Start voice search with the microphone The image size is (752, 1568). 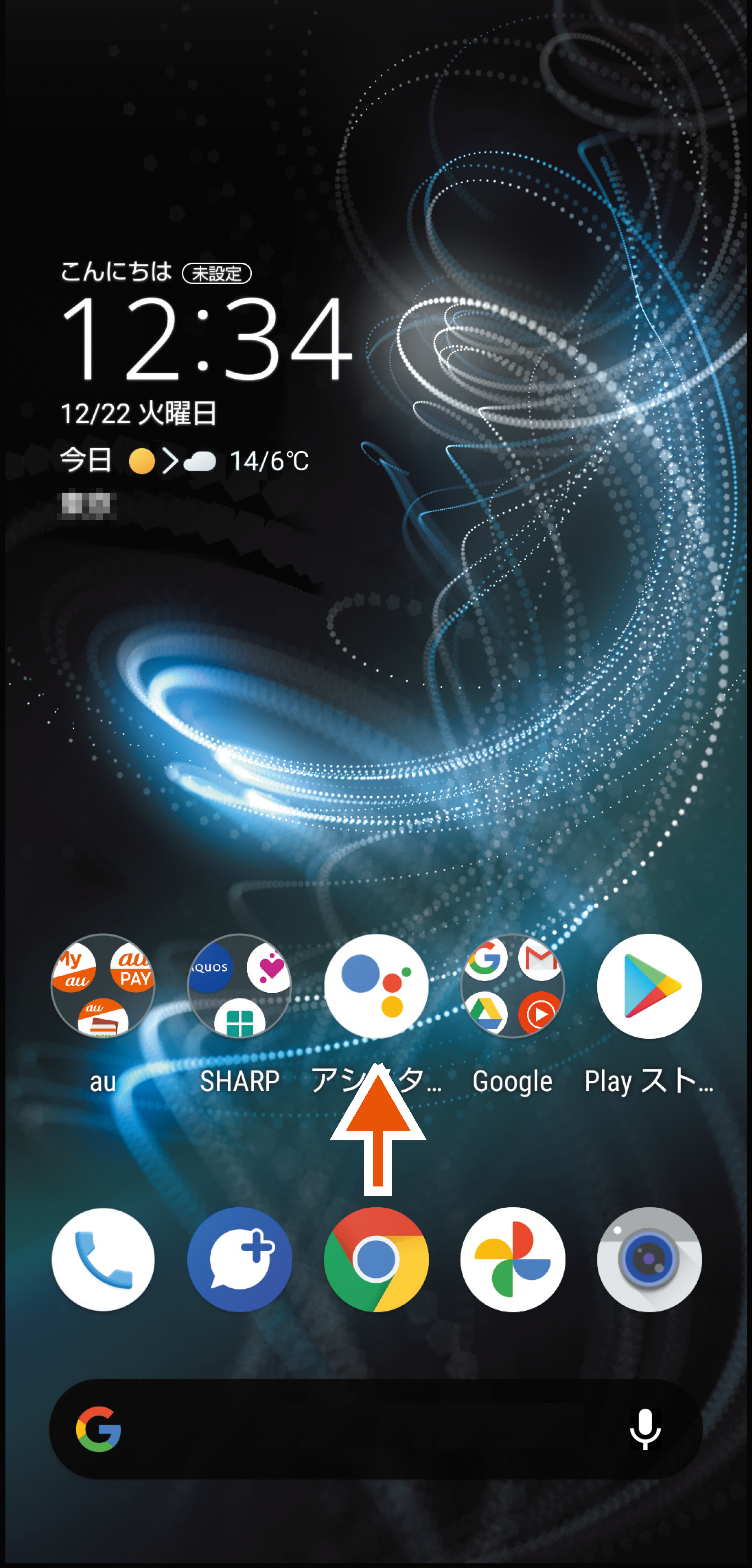[645, 1429]
